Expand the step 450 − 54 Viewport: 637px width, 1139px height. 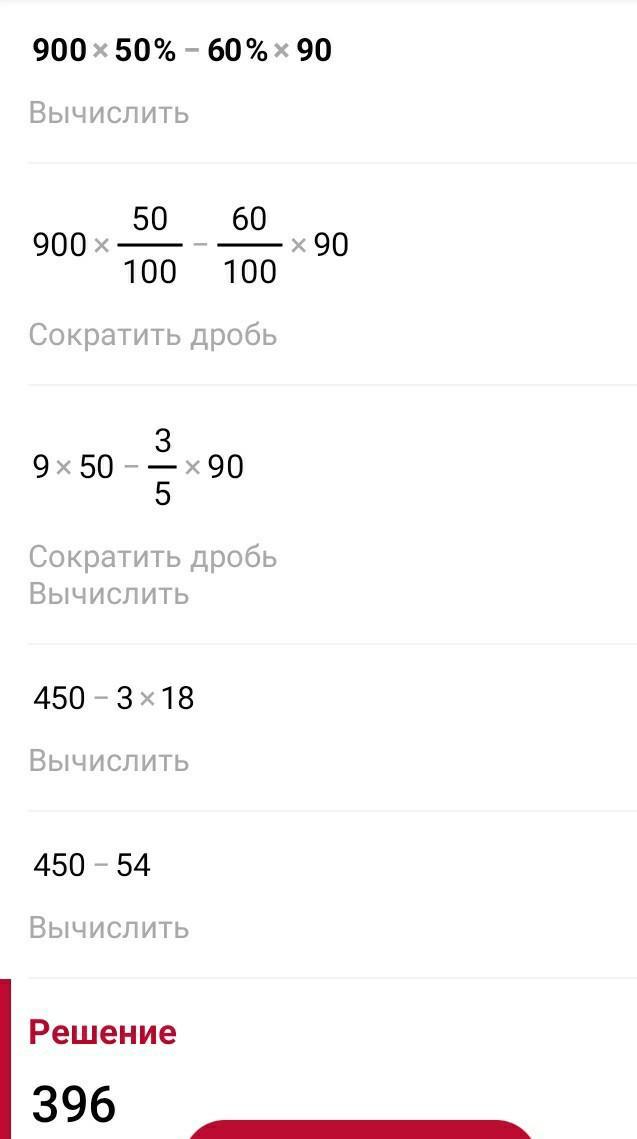click(x=92, y=865)
